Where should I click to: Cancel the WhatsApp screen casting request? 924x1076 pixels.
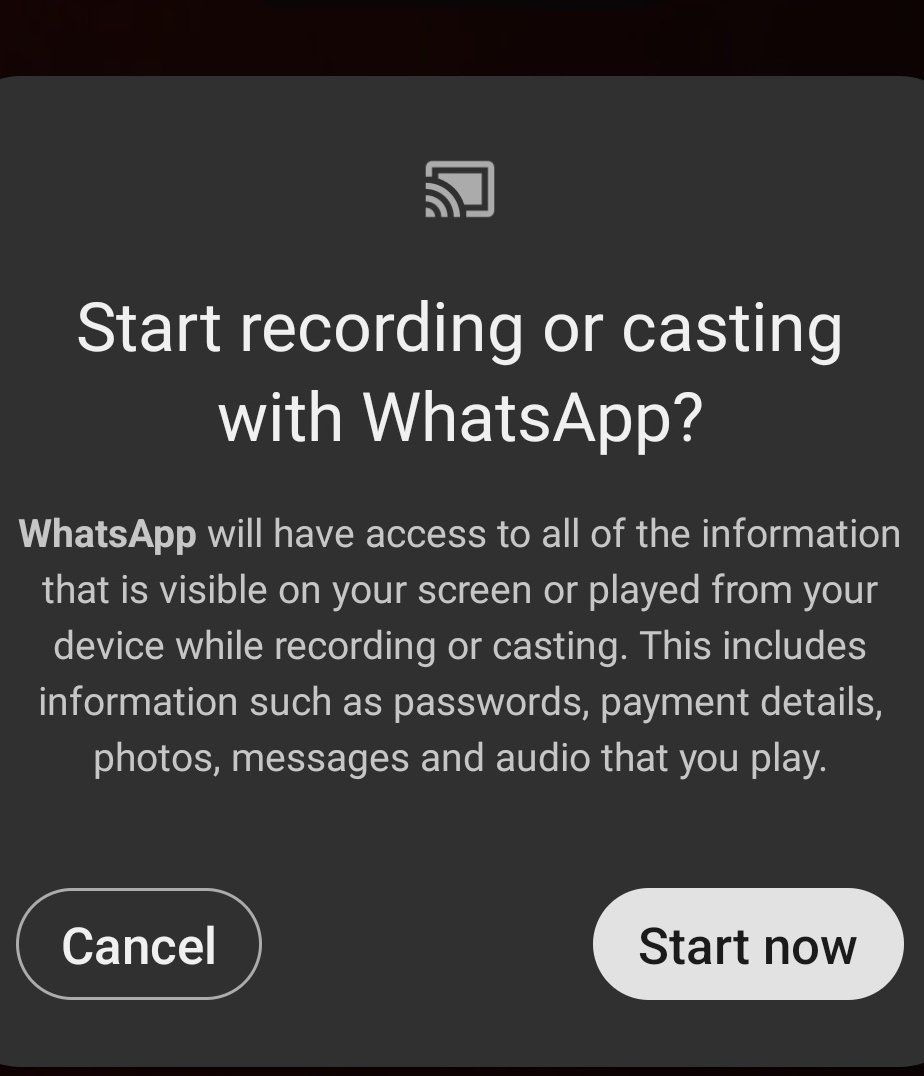pos(139,944)
